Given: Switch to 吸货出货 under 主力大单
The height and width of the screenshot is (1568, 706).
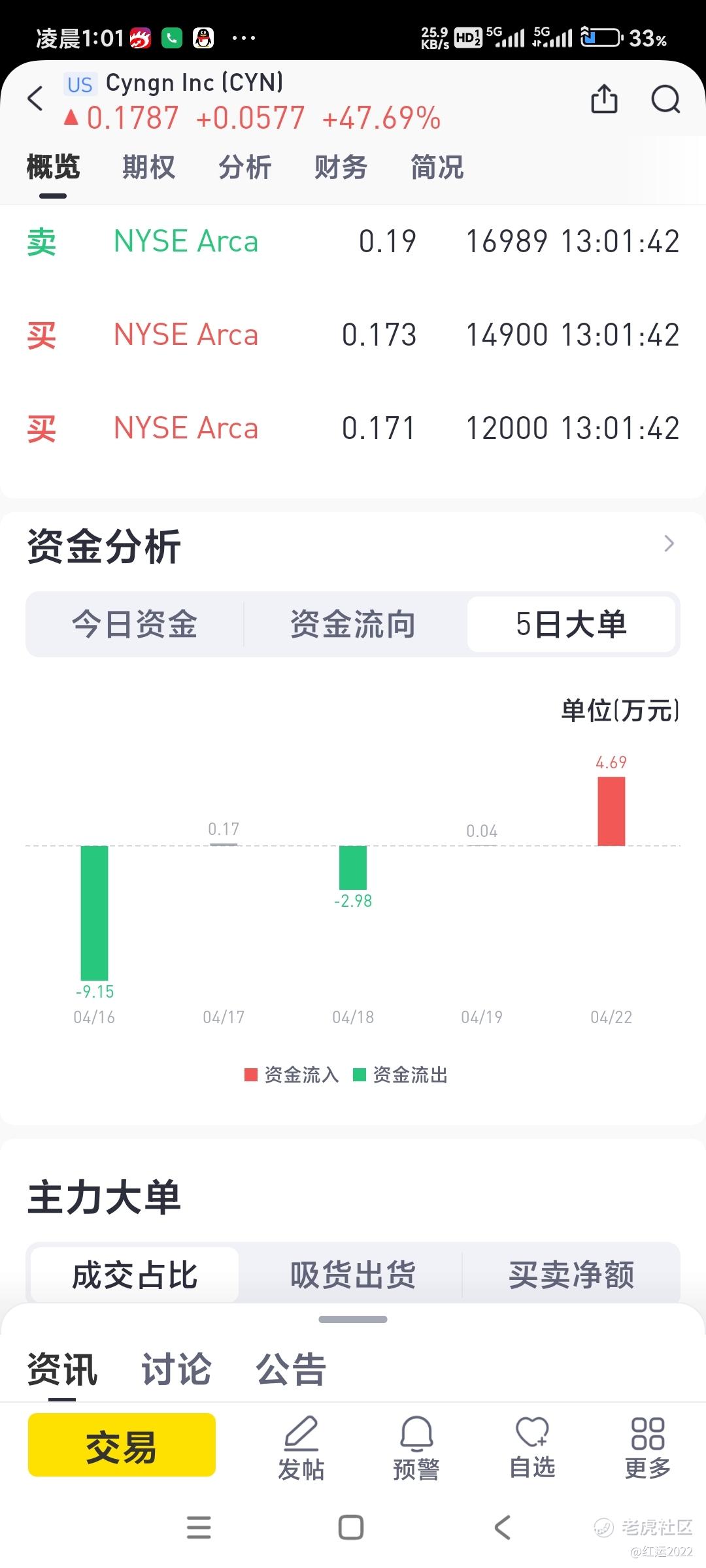Looking at the screenshot, I should pyautogui.click(x=353, y=1275).
